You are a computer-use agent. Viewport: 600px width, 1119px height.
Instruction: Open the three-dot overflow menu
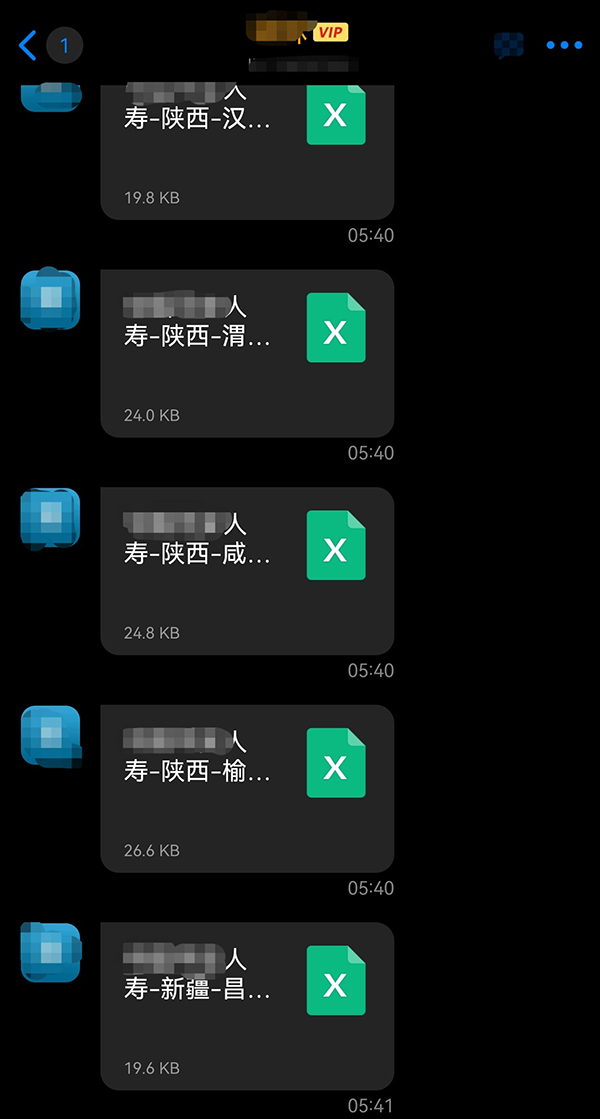pyautogui.click(x=564, y=46)
